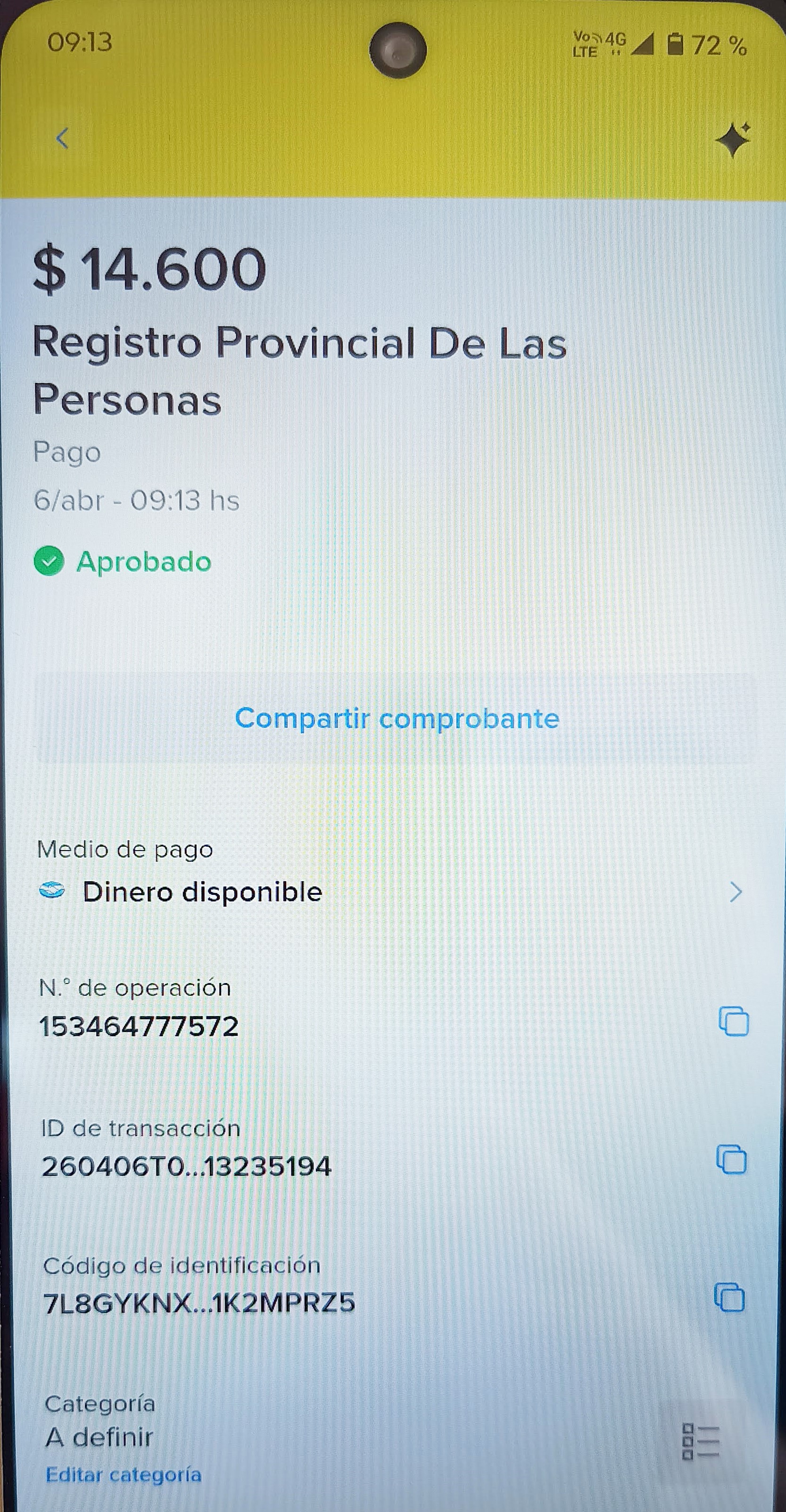Viewport: 786px width, 1512px height.
Task: Open the sparkle assistant icon
Action: click(x=733, y=140)
